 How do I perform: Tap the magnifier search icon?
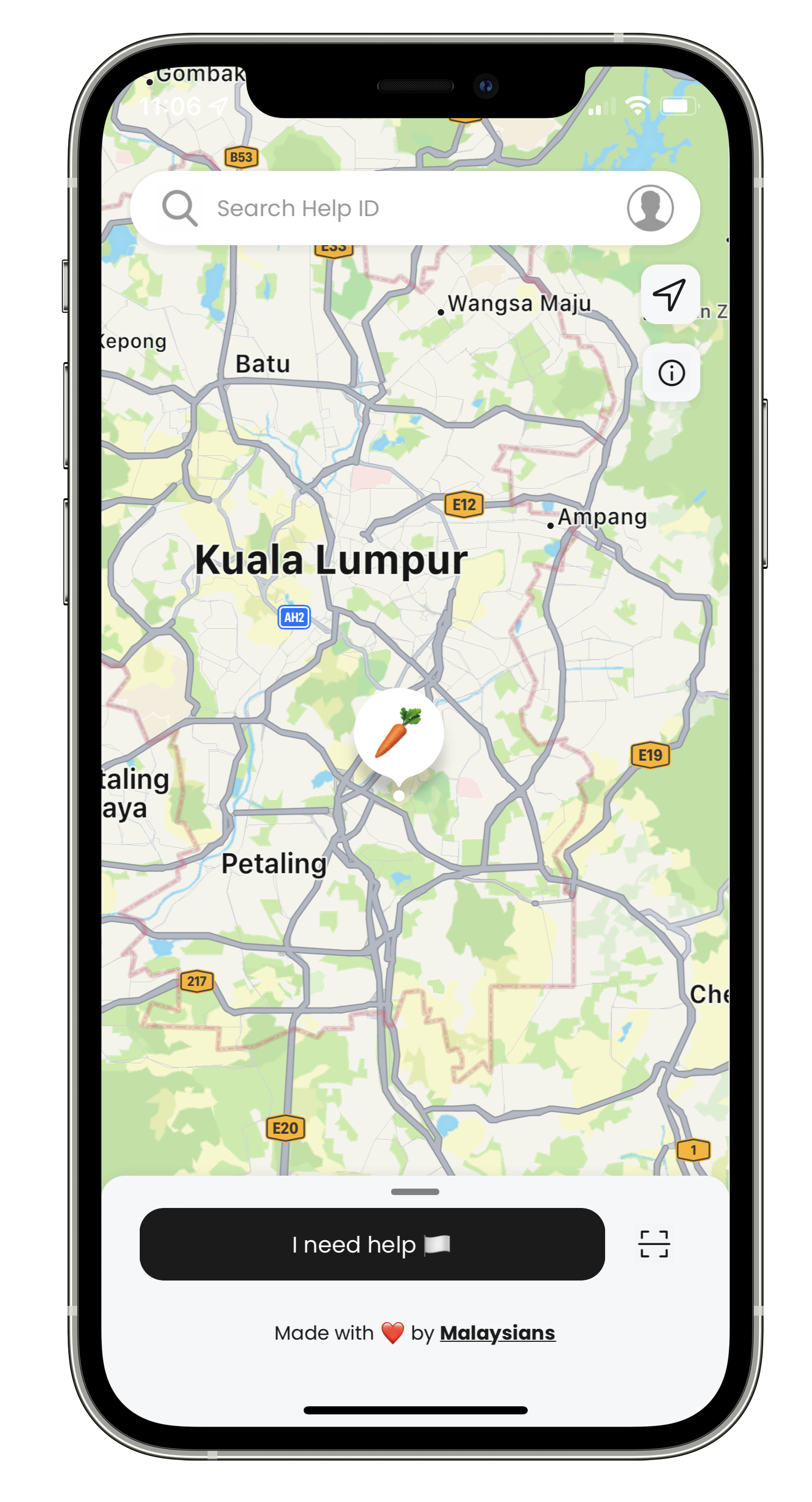point(179,208)
